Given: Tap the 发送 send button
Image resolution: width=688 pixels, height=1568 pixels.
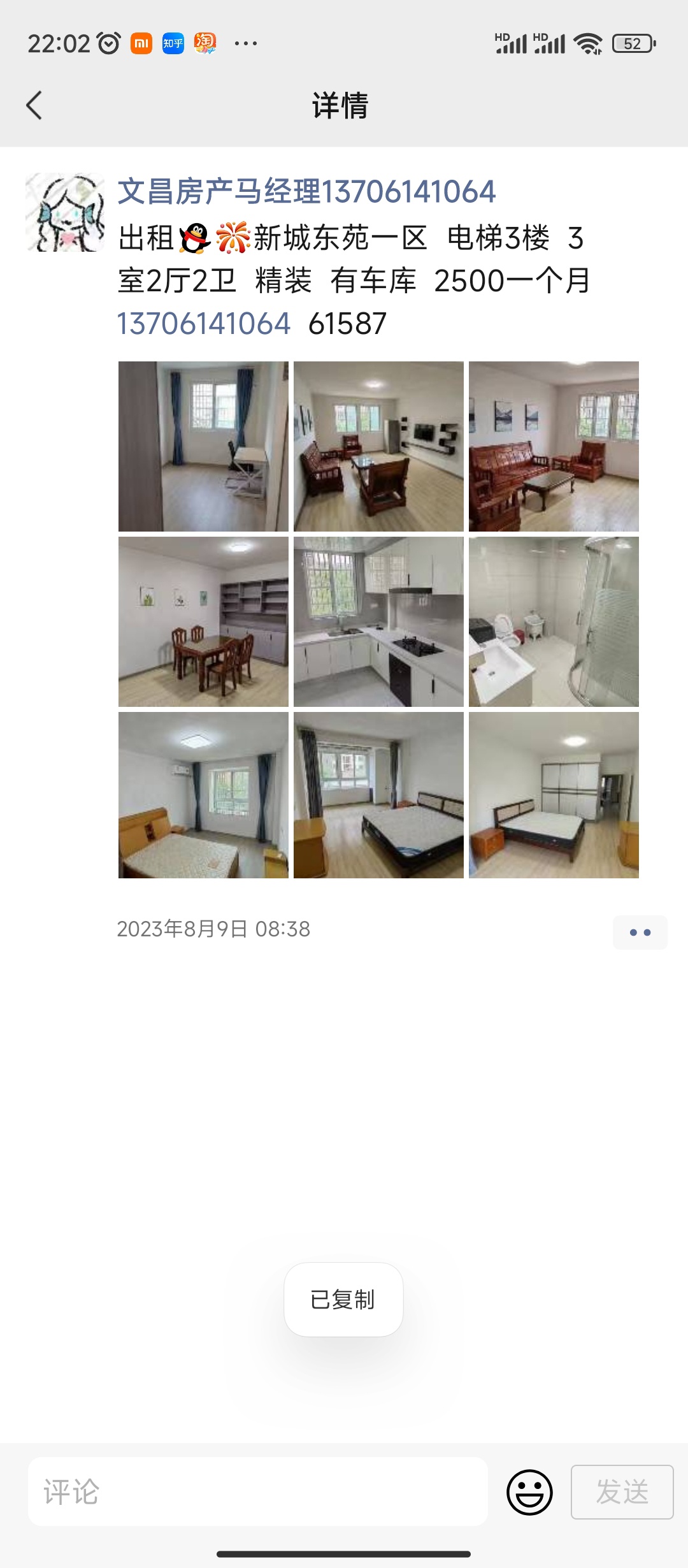Looking at the screenshot, I should point(622,1492).
